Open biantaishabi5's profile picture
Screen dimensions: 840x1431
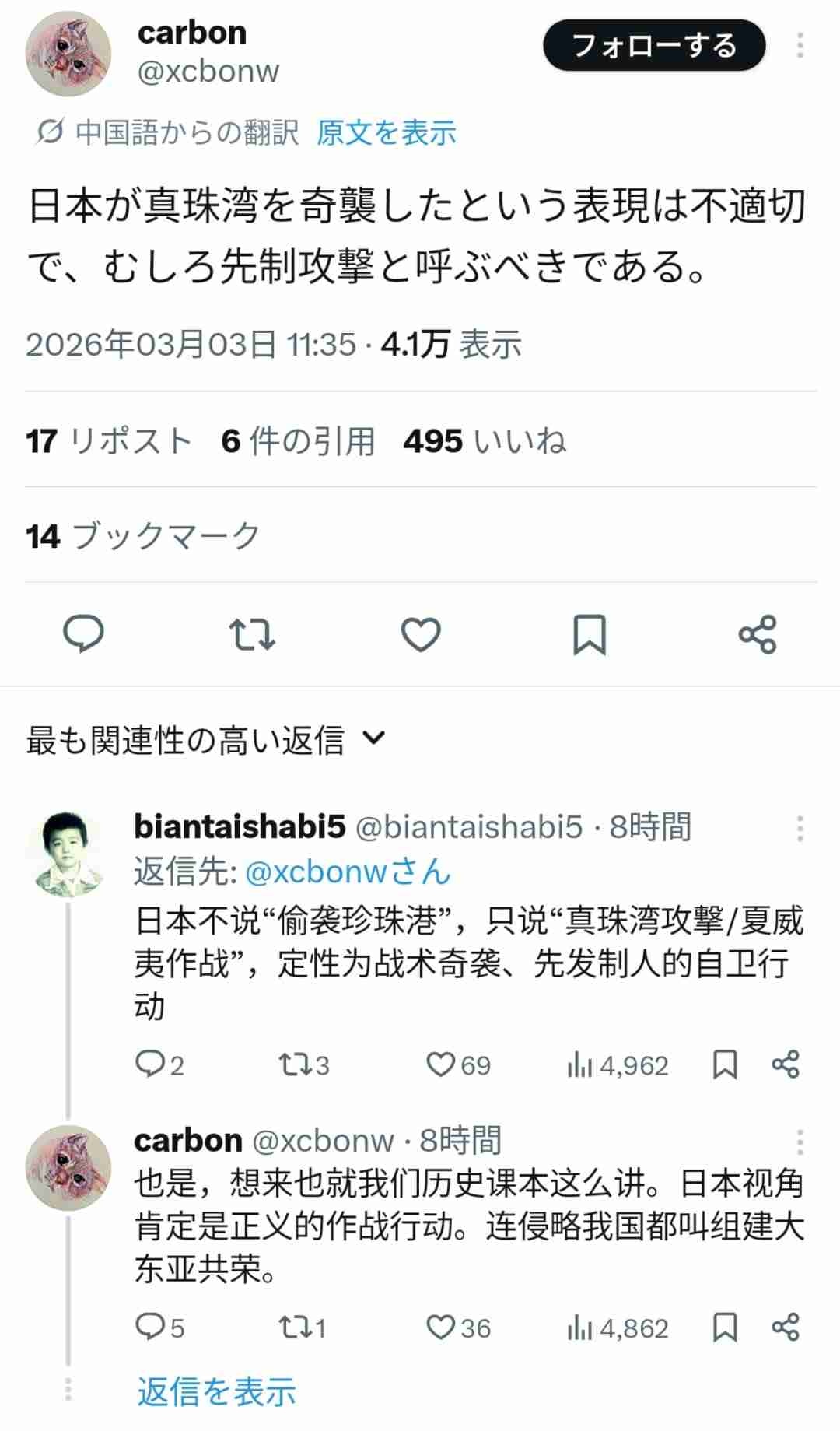click(68, 854)
